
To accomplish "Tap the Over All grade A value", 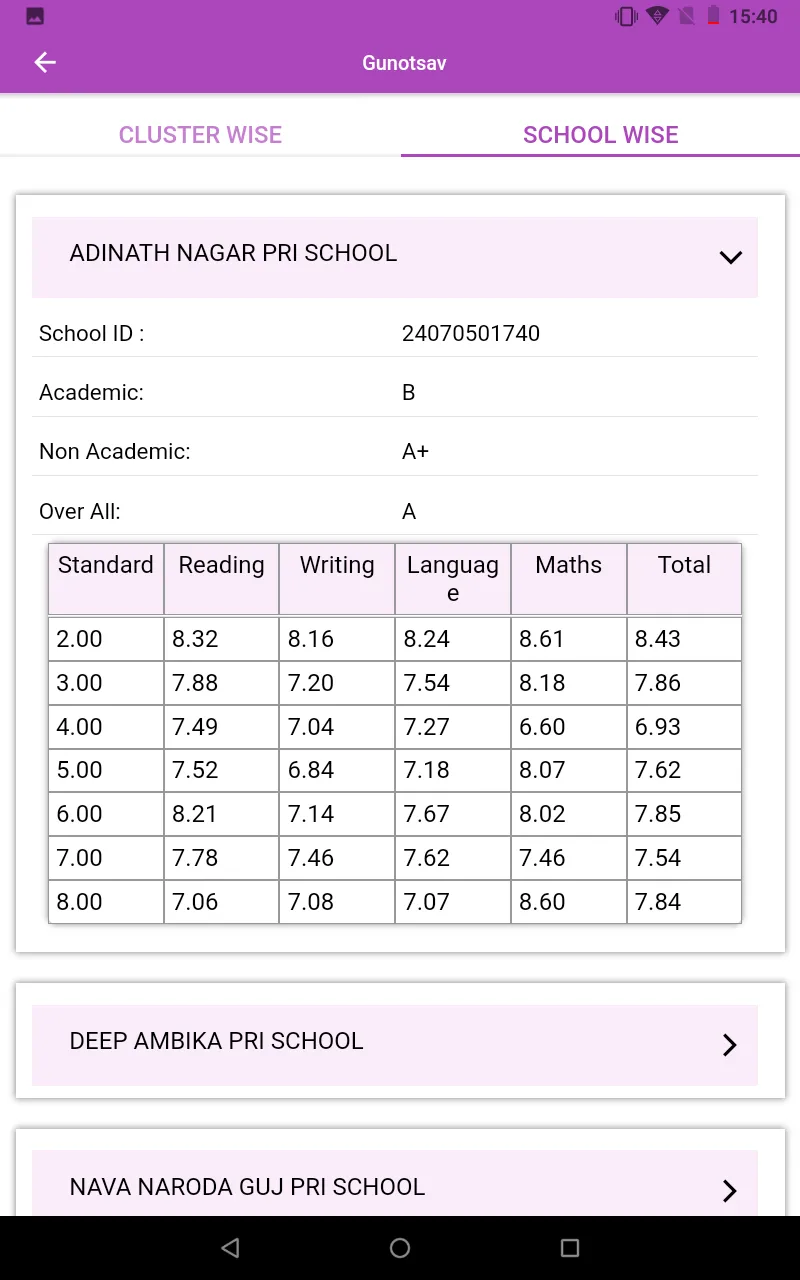I will pos(407,511).
